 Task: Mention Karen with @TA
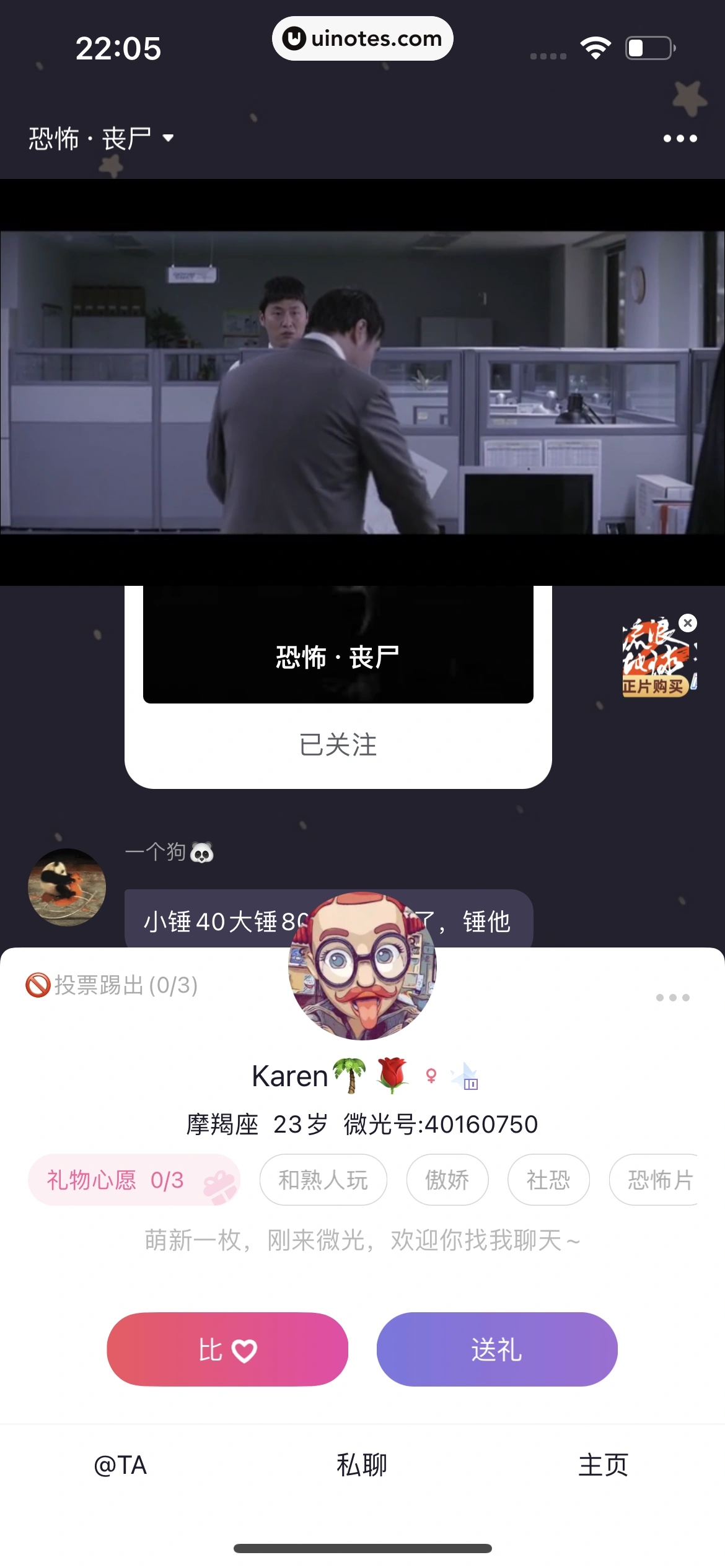point(120,1465)
